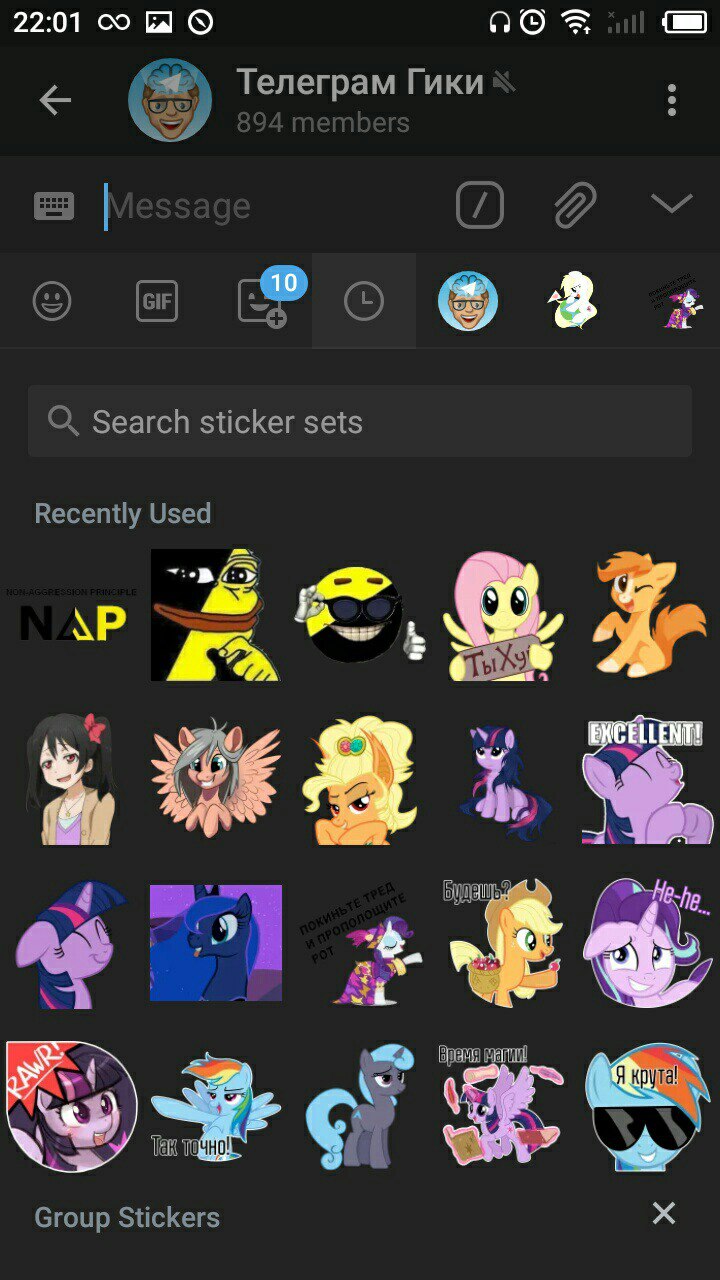Image resolution: width=720 pixels, height=1280 pixels.
Task: Send the EXCELLENT! Twilight sticker
Action: (x=646, y=779)
